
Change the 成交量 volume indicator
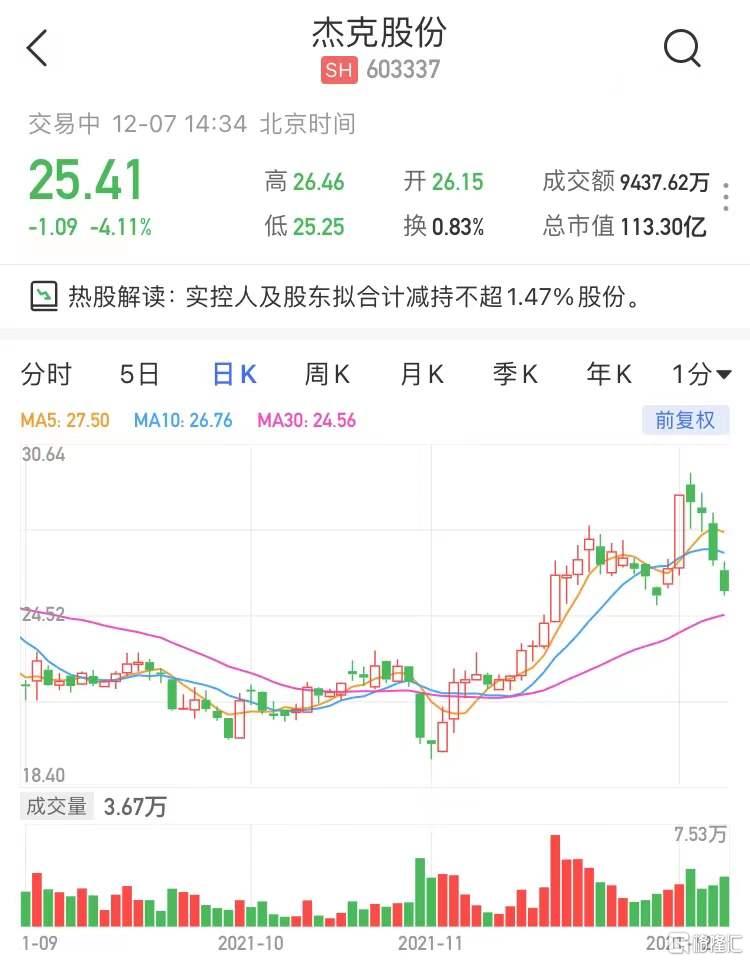click(57, 806)
